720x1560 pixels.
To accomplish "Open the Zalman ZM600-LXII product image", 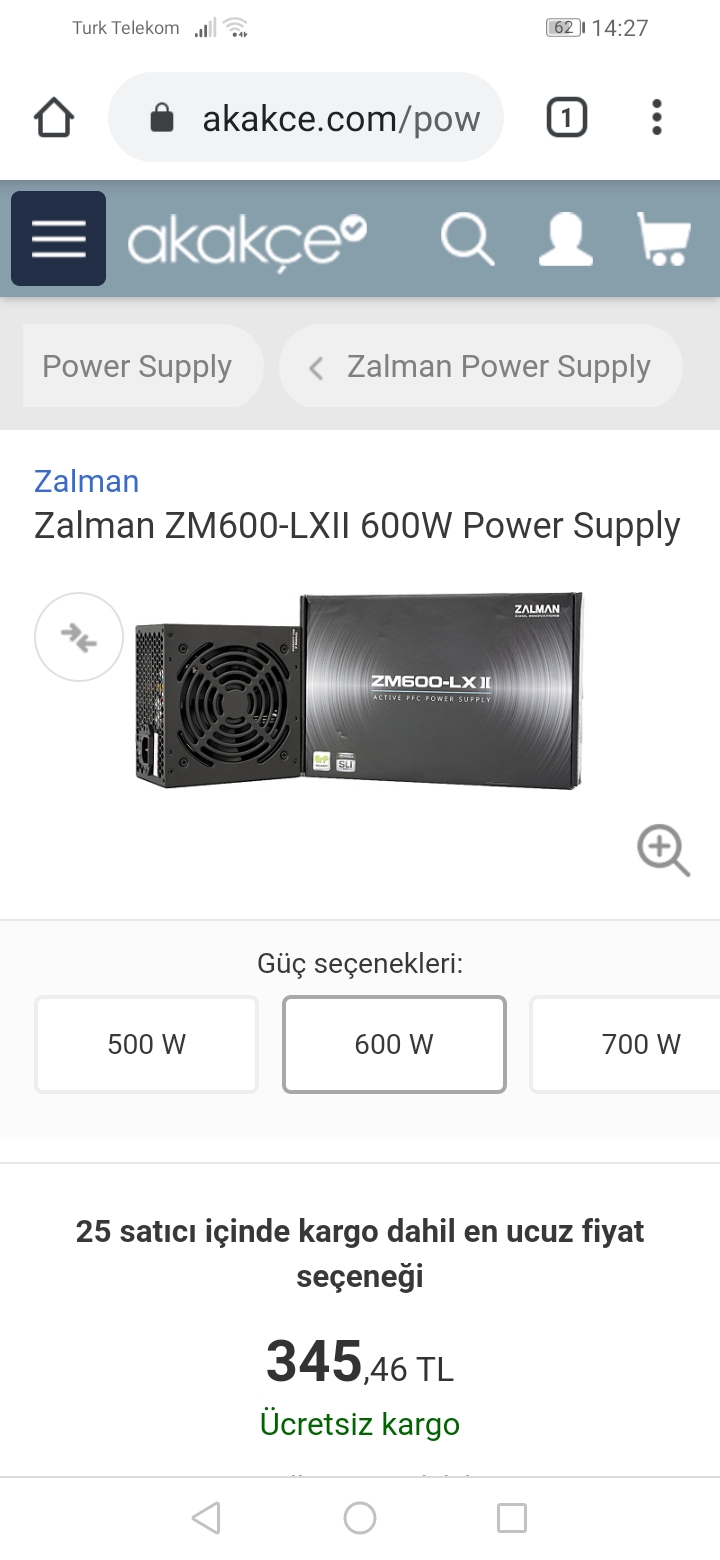I will point(360,690).
